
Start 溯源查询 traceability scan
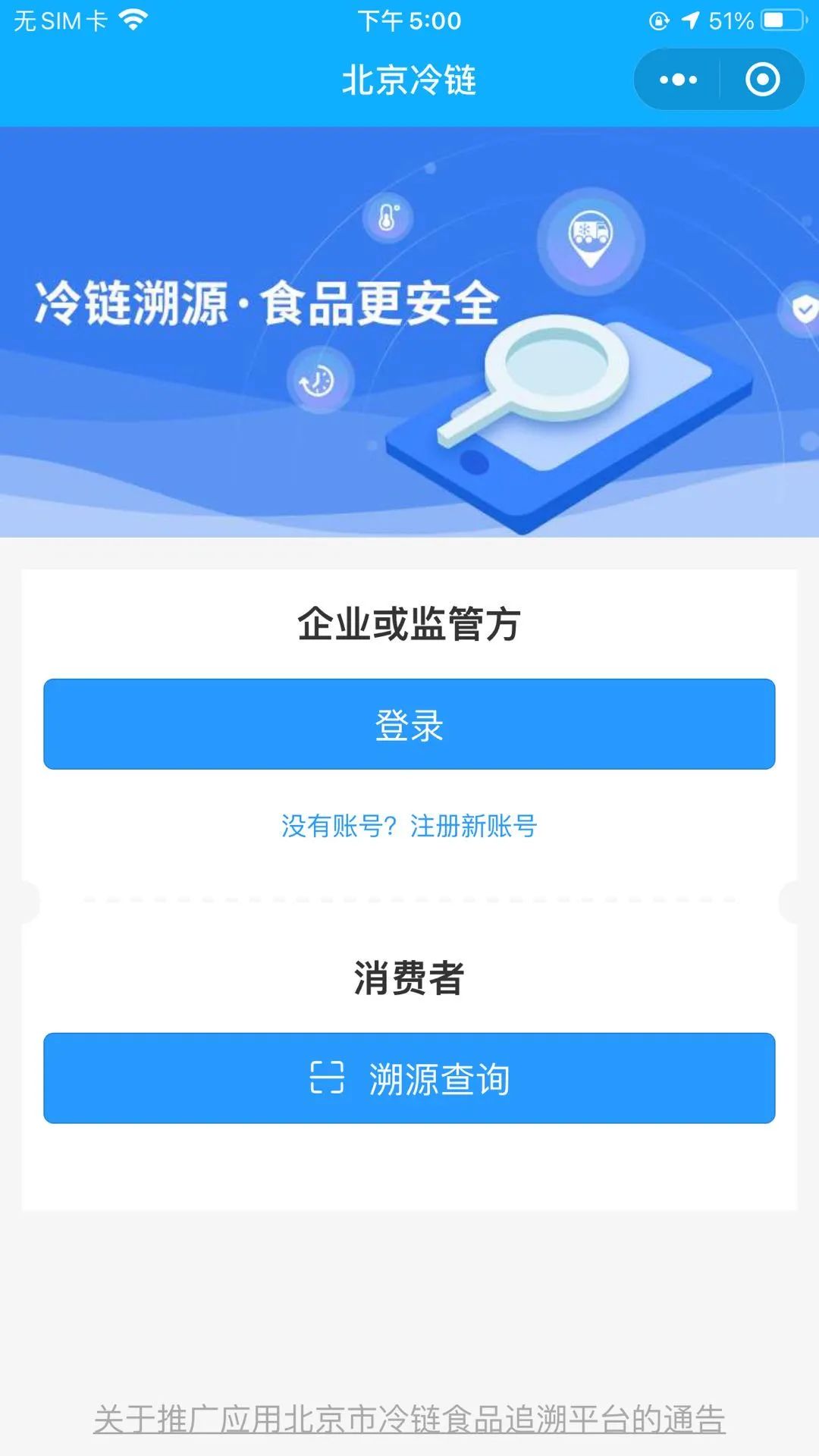(409, 1078)
